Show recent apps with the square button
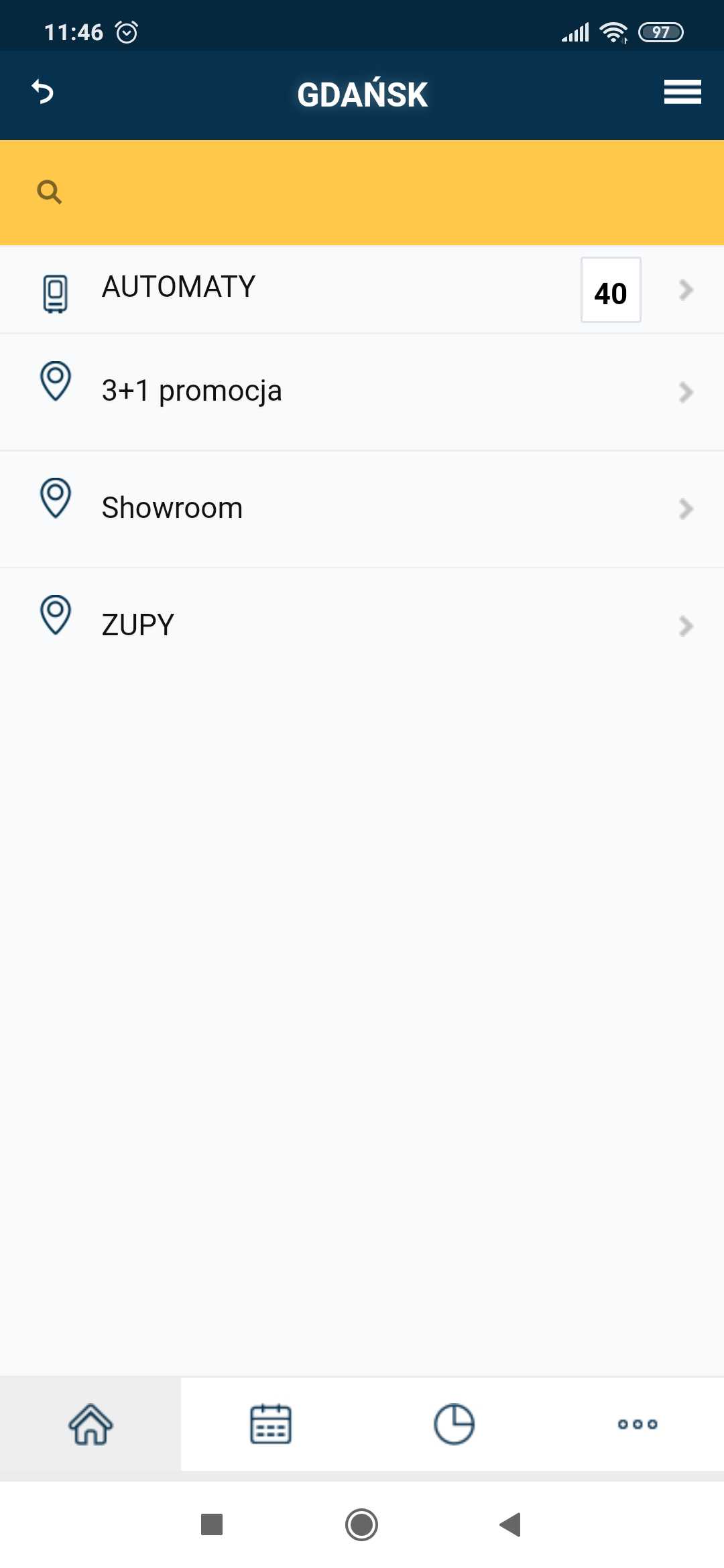The width and height of the screenshot is (724, 1568). point(212,1524)
